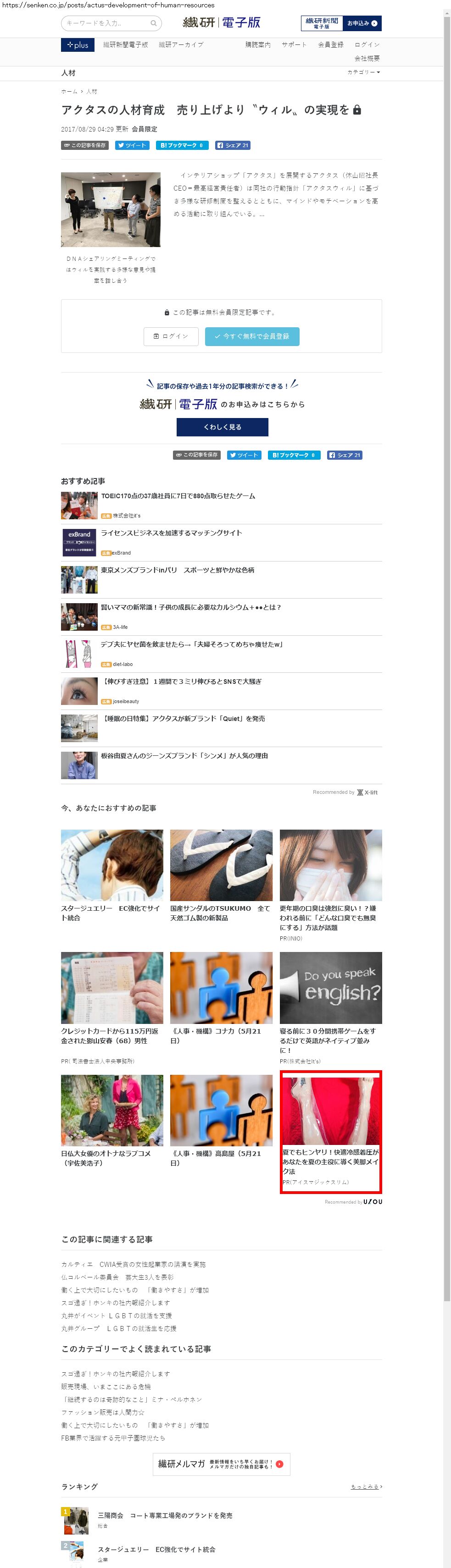
Task: Open the recommended article about TOEIC 880点
Action: pyautogui.click(x=178, y=497)
